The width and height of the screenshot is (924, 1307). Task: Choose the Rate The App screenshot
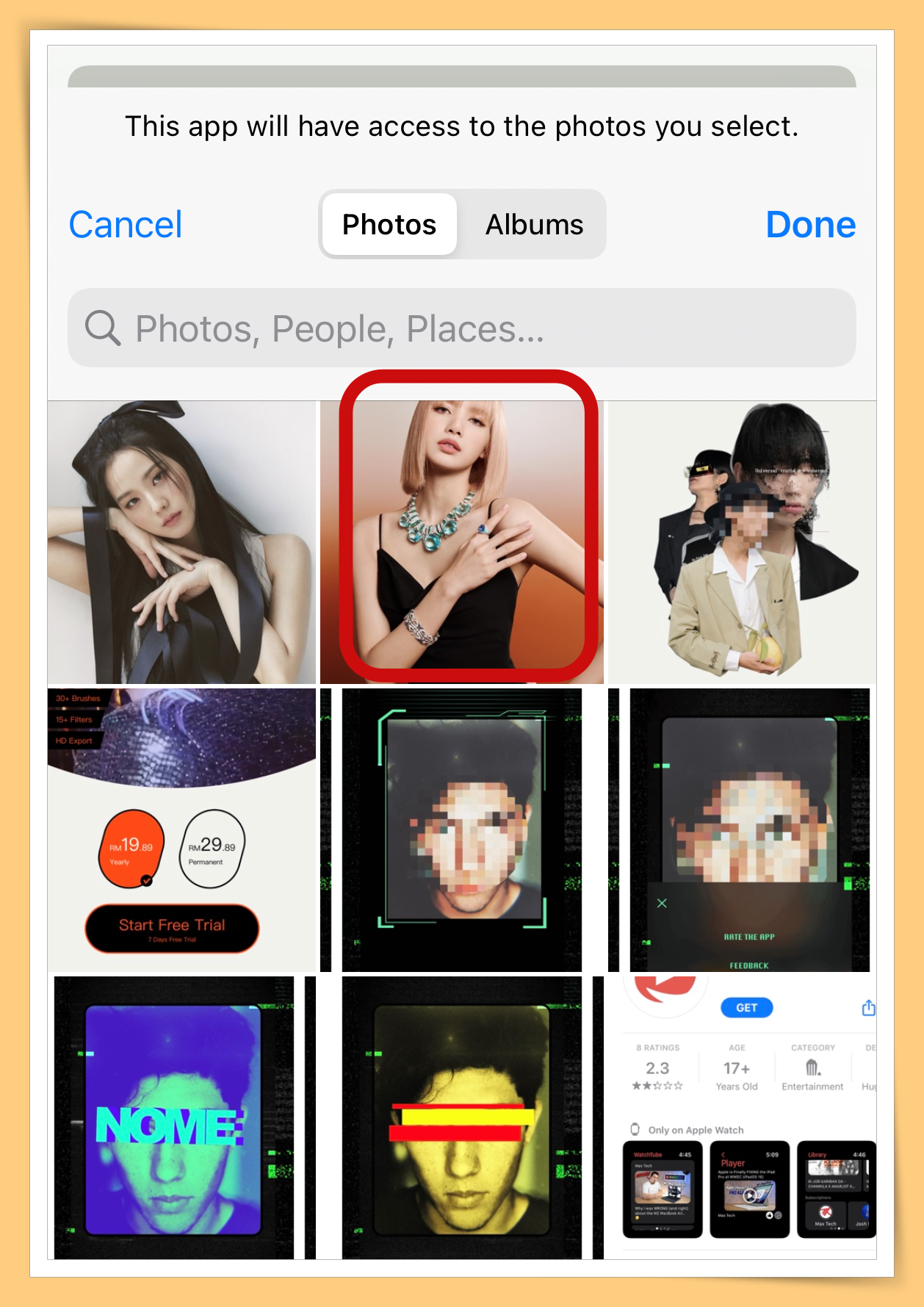pos(742,830)
